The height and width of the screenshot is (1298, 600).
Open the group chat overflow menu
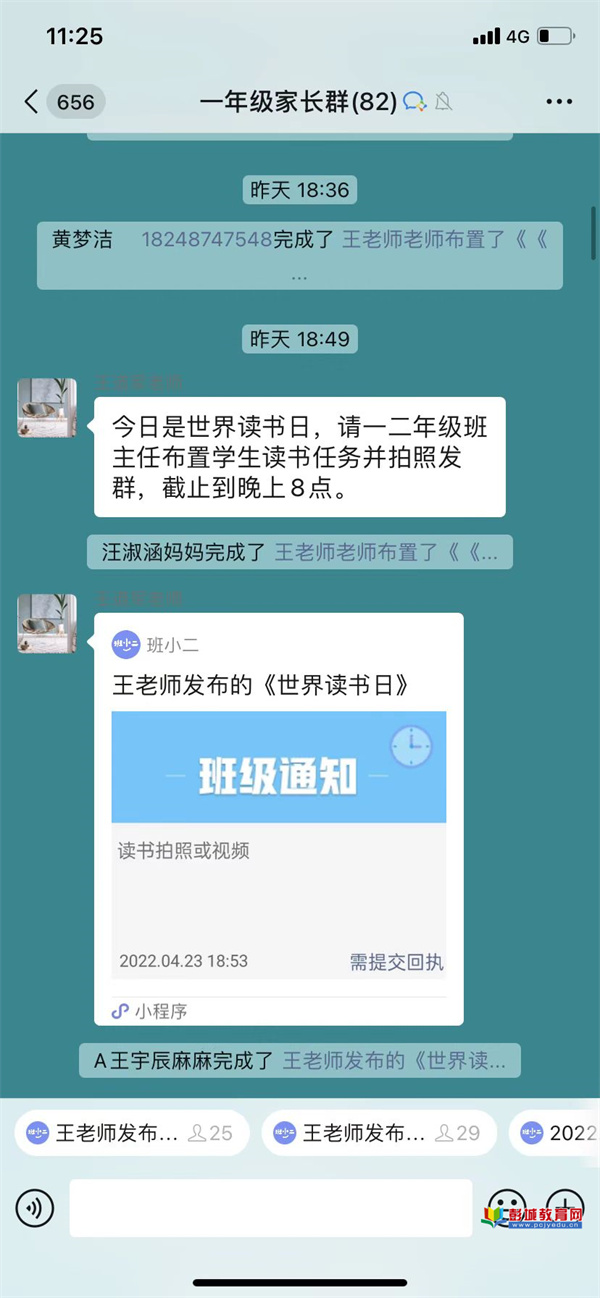click(x=558, y=101)
